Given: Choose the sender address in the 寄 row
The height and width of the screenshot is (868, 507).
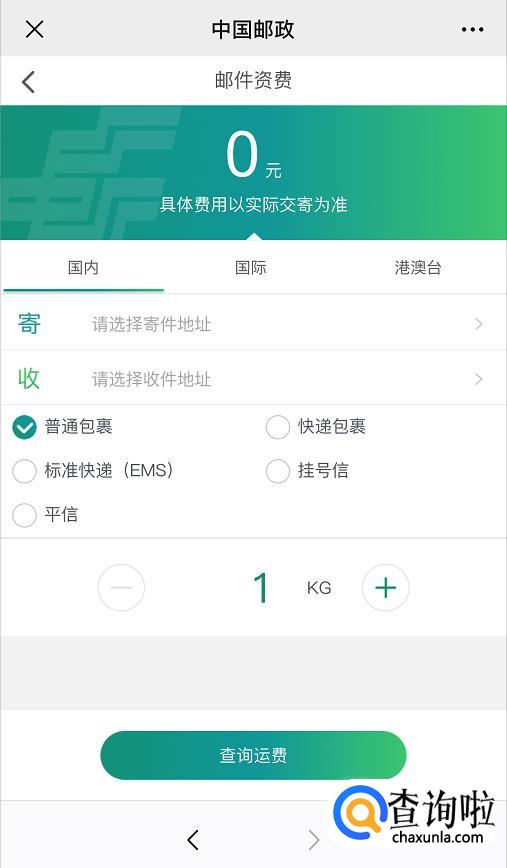Looking at the screenshot, I should coord(254,324).
